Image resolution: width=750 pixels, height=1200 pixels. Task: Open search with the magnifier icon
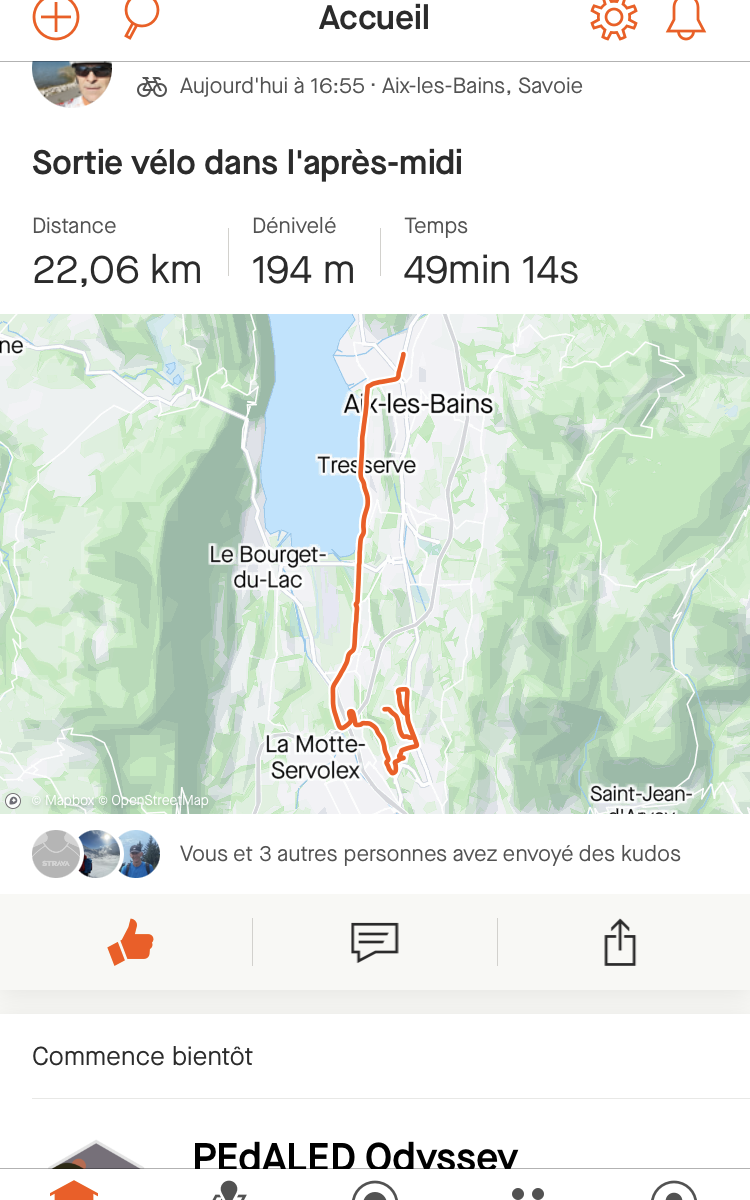click(x=140, y=17)
